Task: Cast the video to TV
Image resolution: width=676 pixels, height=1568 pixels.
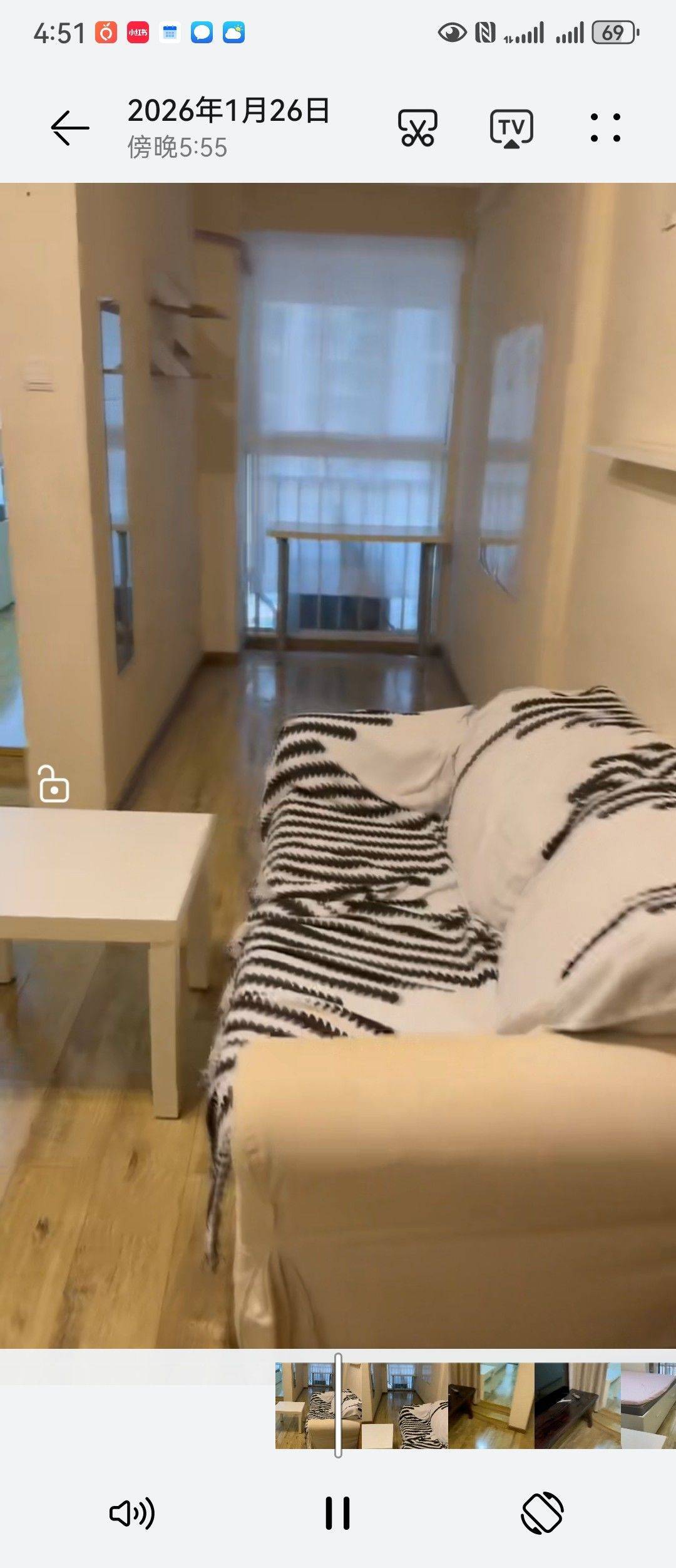Action: point(511,128)
